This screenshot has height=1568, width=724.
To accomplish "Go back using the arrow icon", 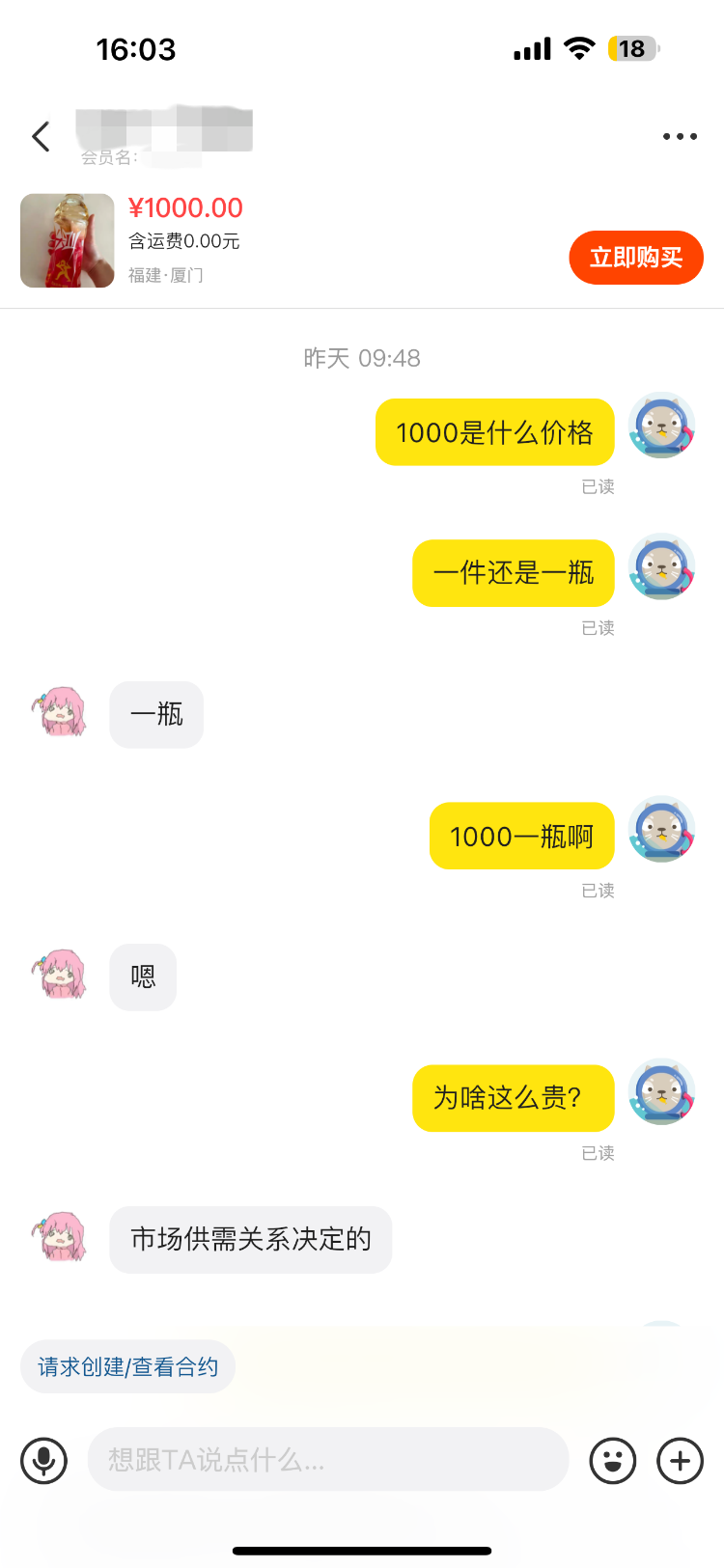I will 41,137.
